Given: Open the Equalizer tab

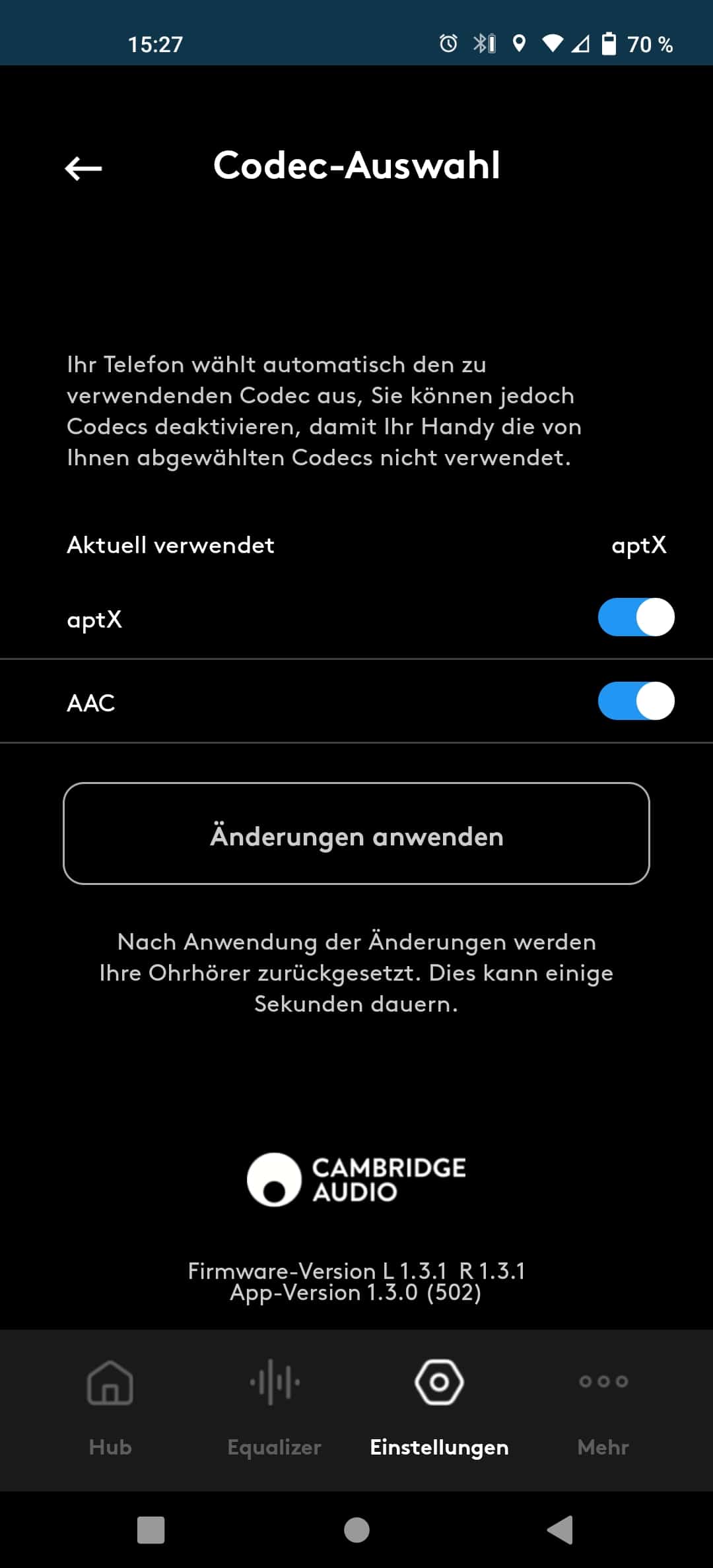Looking at the screenshot, I should 274,1408.
